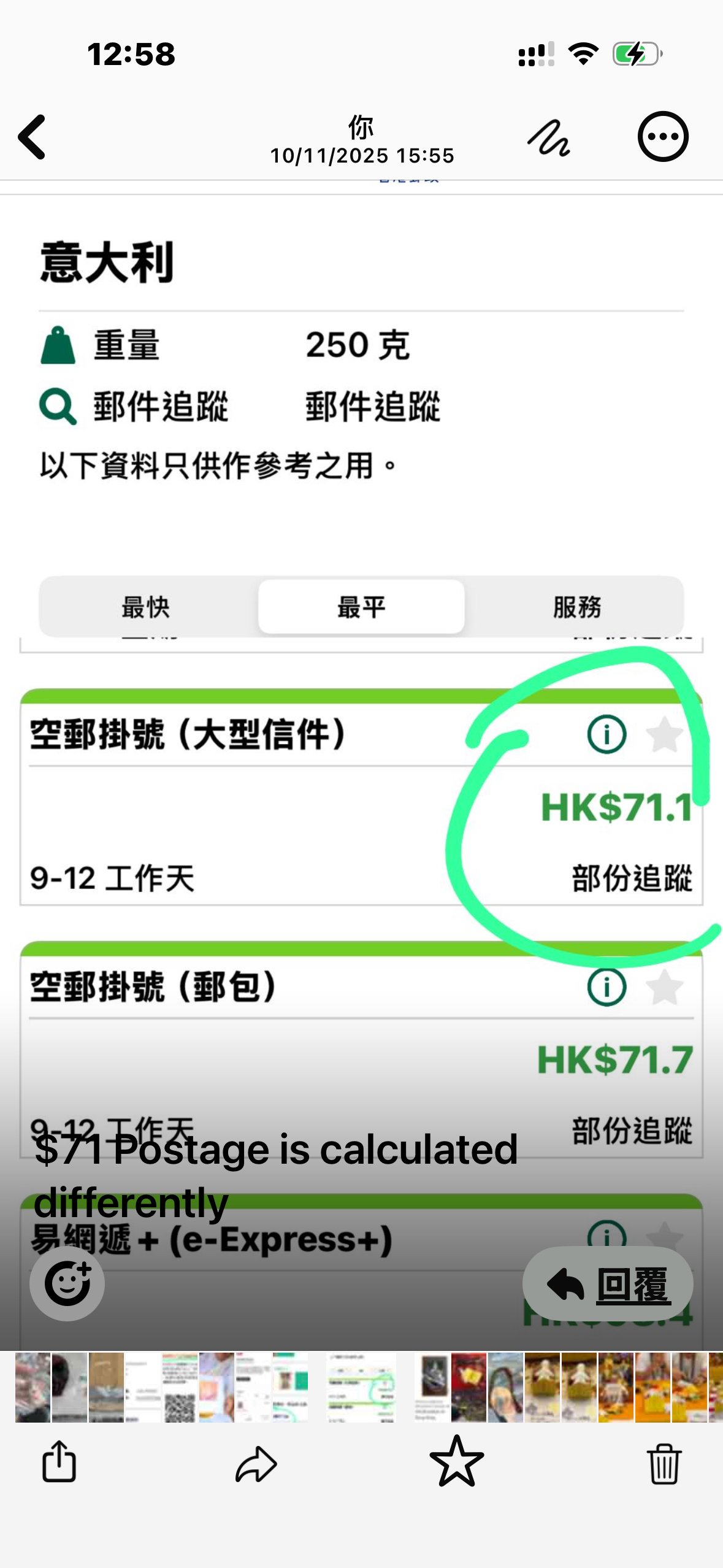Delete this photo with trash icon

664,1463
